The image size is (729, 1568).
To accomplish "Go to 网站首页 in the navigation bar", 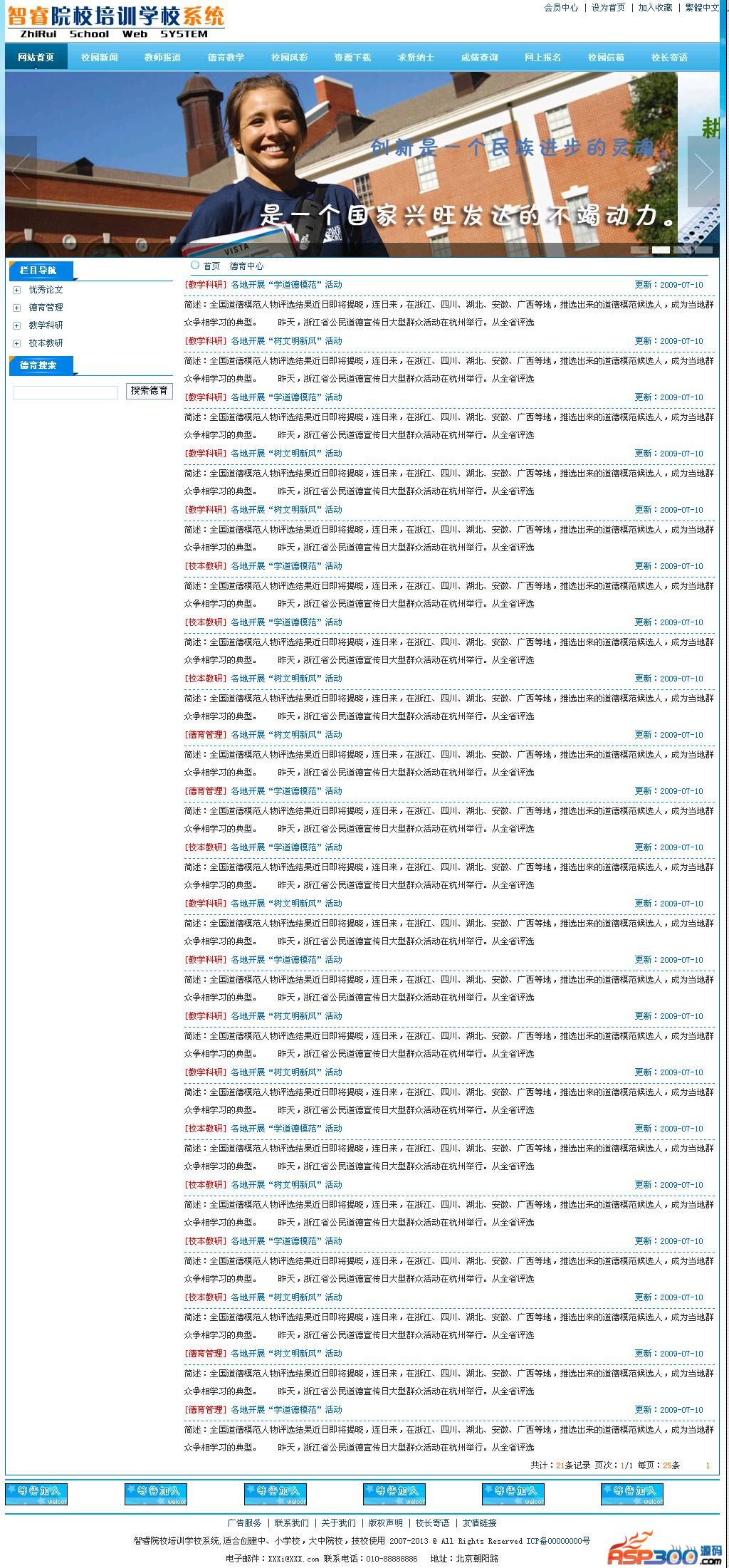I will [36, 58].
